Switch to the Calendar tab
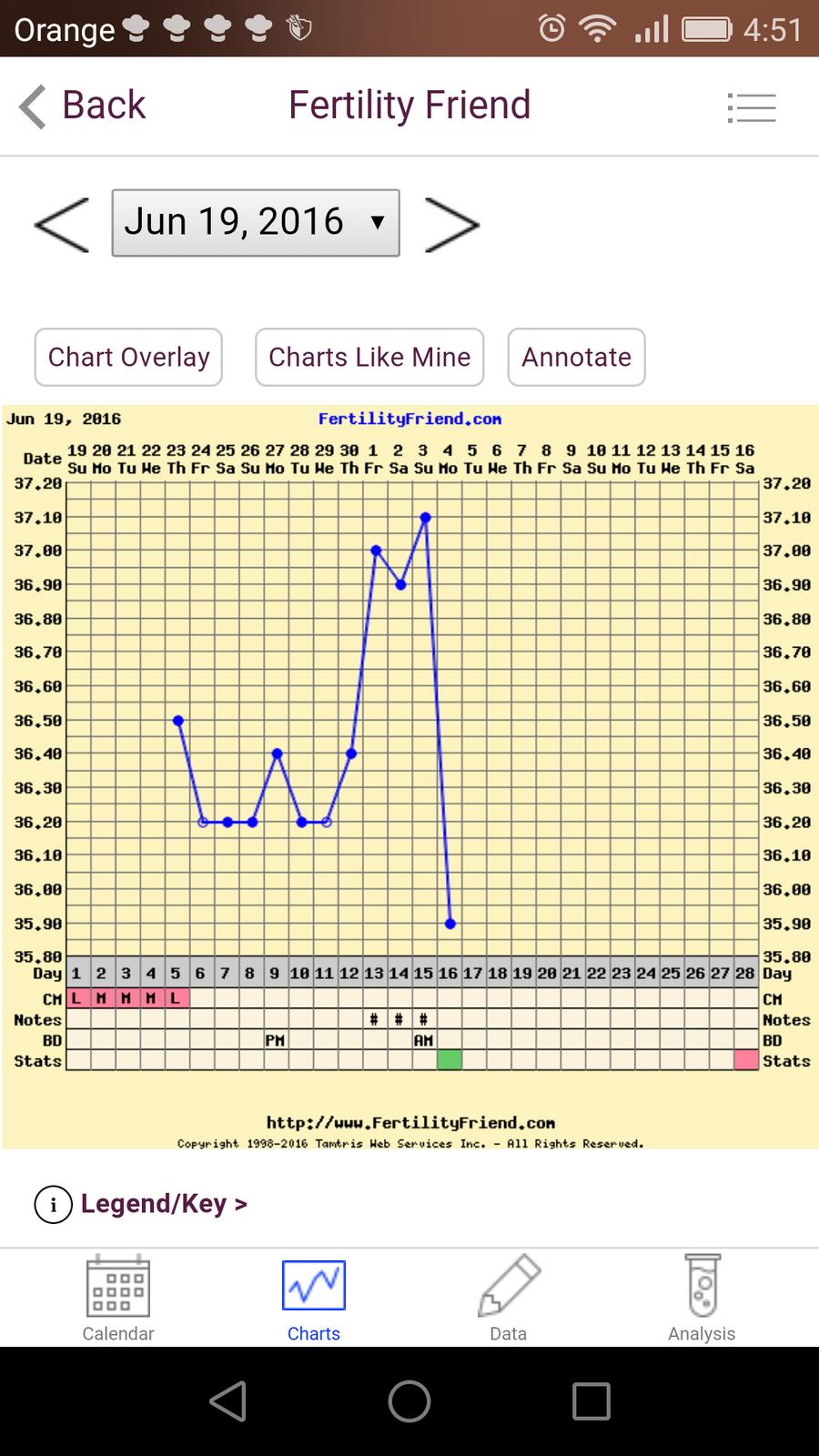 tap(117, 1299)
